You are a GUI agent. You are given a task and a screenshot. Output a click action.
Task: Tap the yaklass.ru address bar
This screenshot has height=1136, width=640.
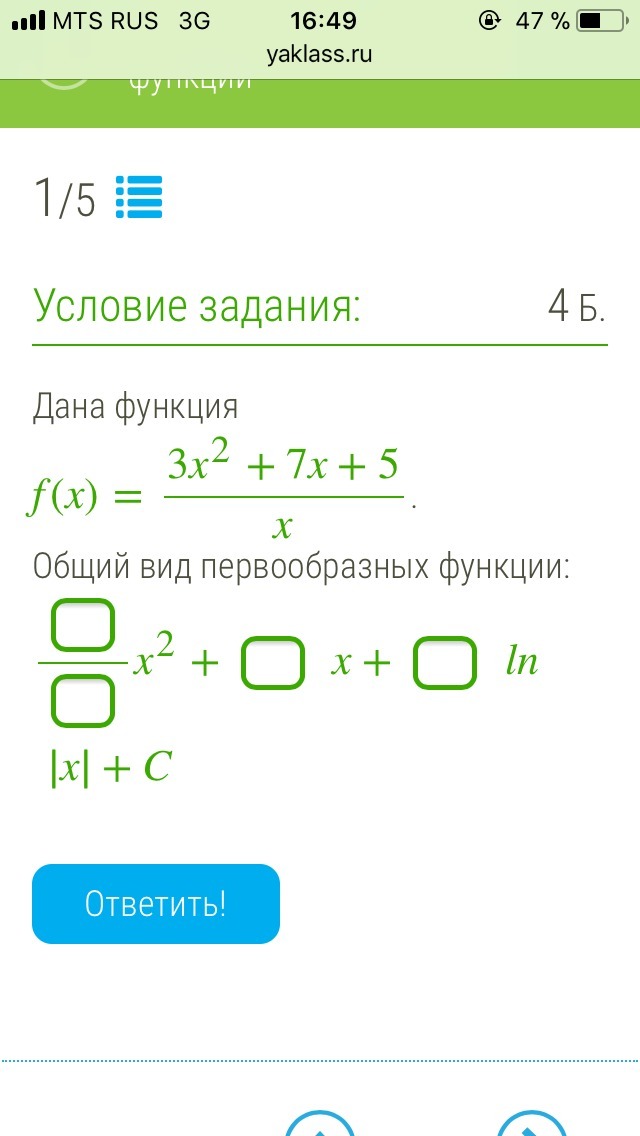click(x=320, y=54)
